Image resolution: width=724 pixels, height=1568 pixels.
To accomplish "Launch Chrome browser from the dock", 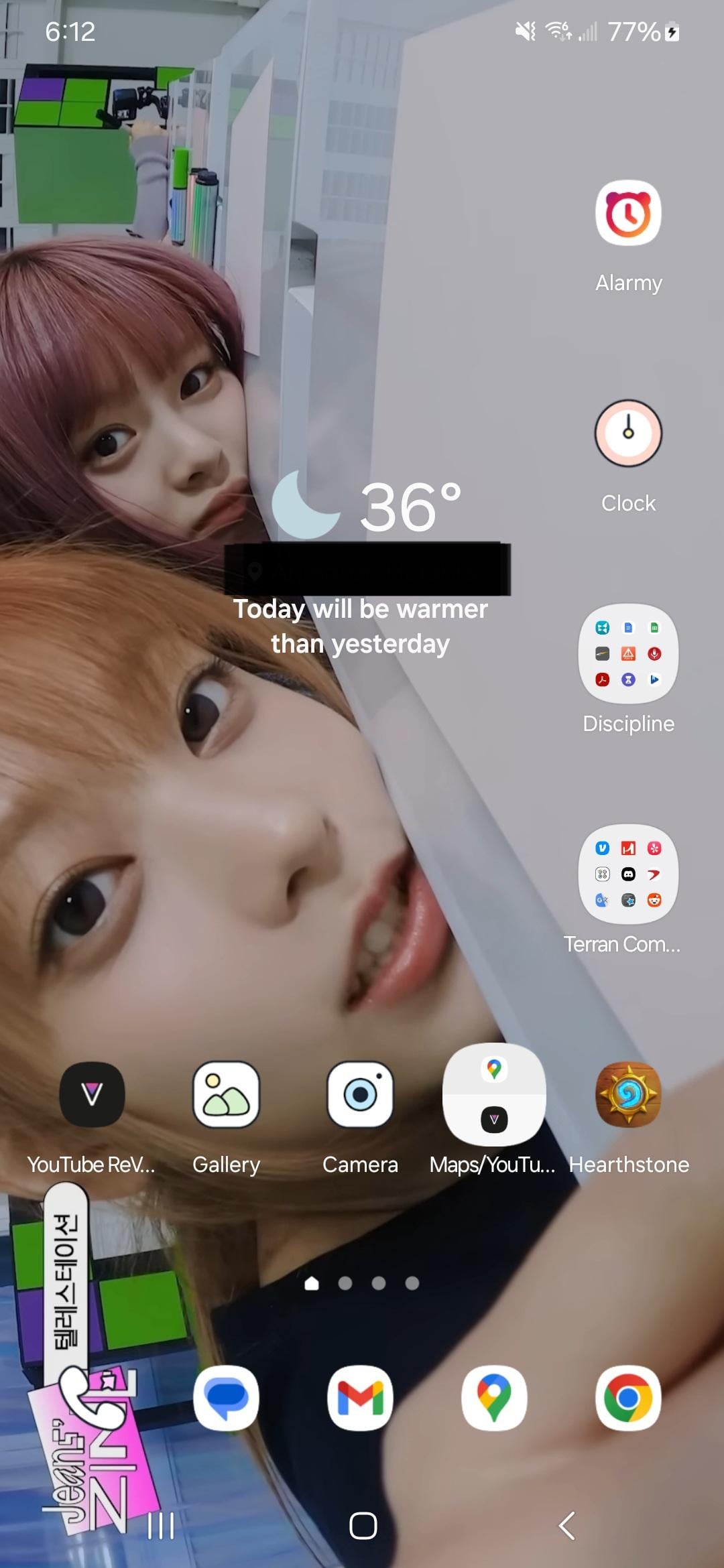I will click(628, 1397).
